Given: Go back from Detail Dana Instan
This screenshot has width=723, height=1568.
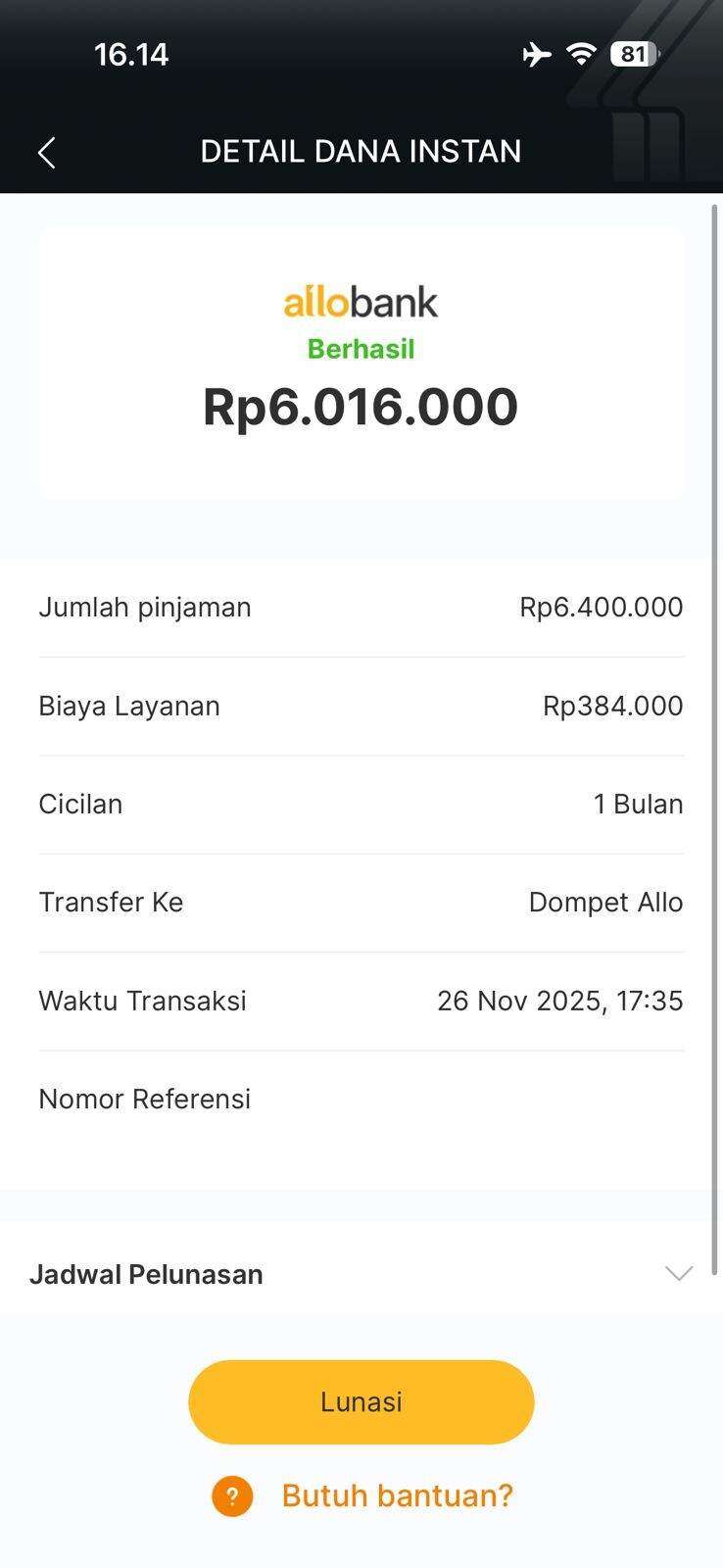Looking at the screenshot, I should [46, 152].
